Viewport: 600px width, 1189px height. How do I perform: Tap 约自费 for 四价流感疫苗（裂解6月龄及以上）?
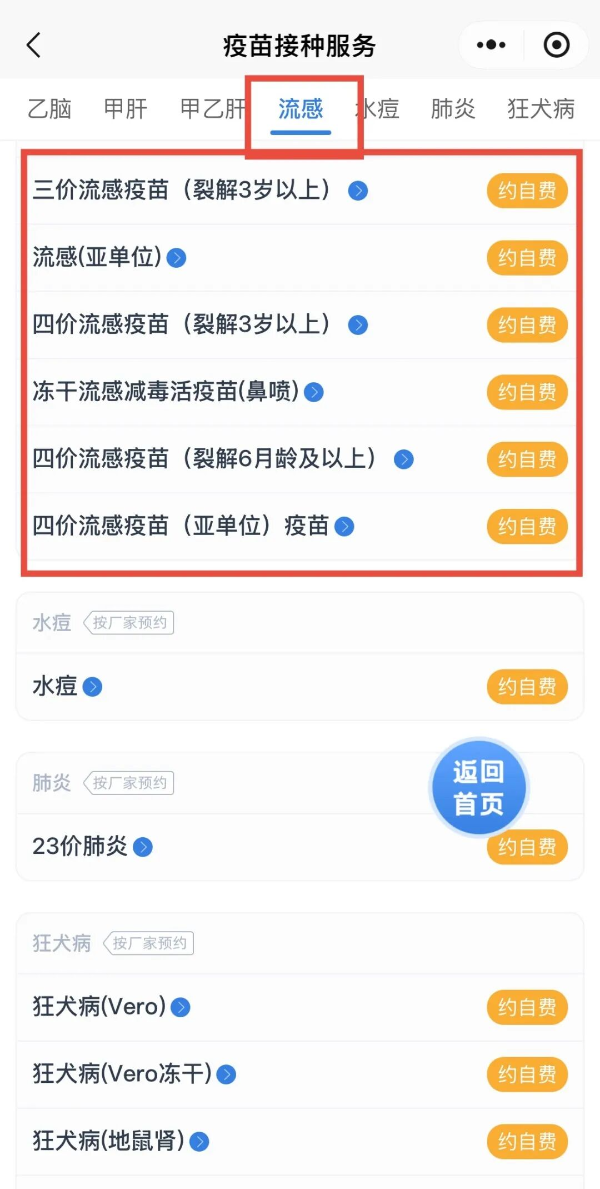point(527,459)
